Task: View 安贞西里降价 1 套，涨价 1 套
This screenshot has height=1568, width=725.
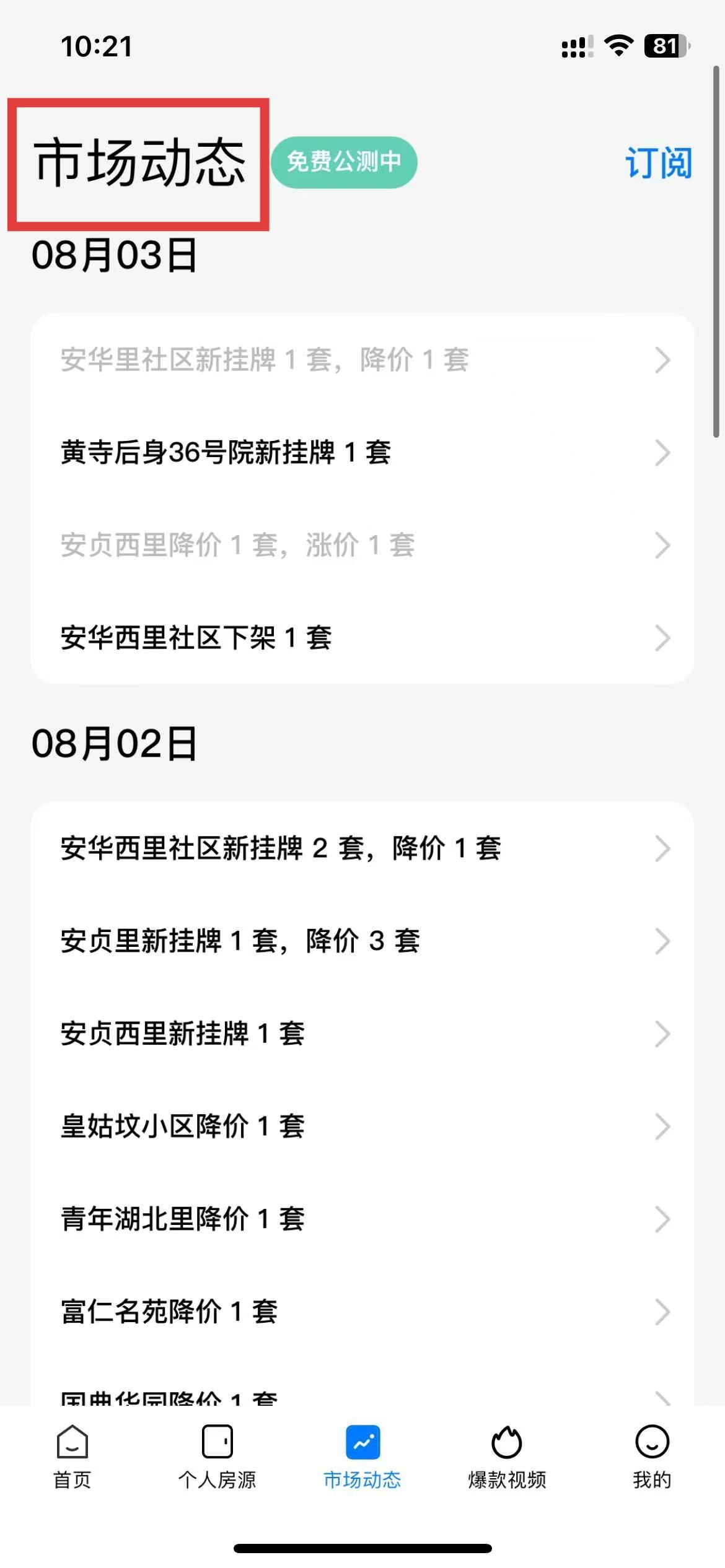Action: pyautogui.click(x=362, y=546)
